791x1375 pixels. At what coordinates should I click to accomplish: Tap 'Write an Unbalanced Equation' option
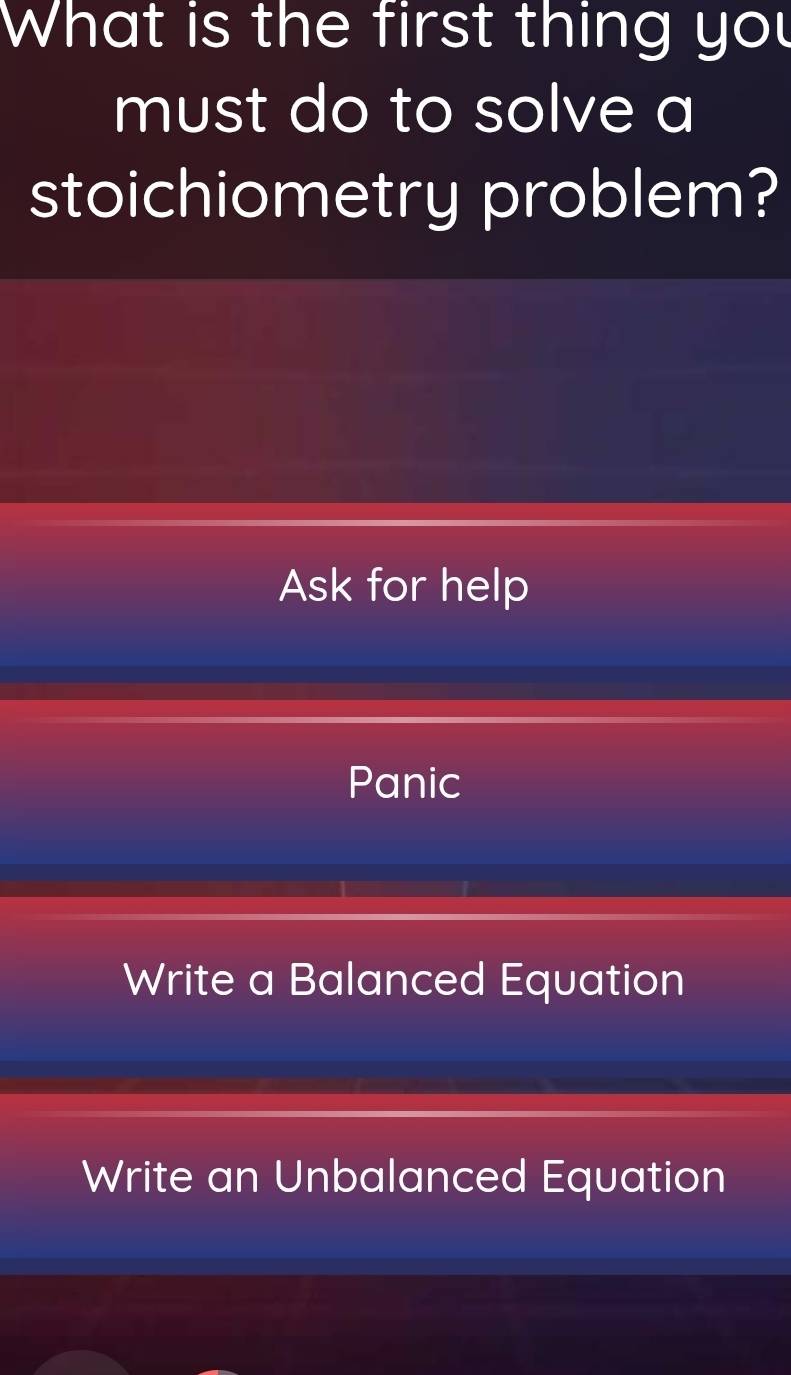(403, 1176)
